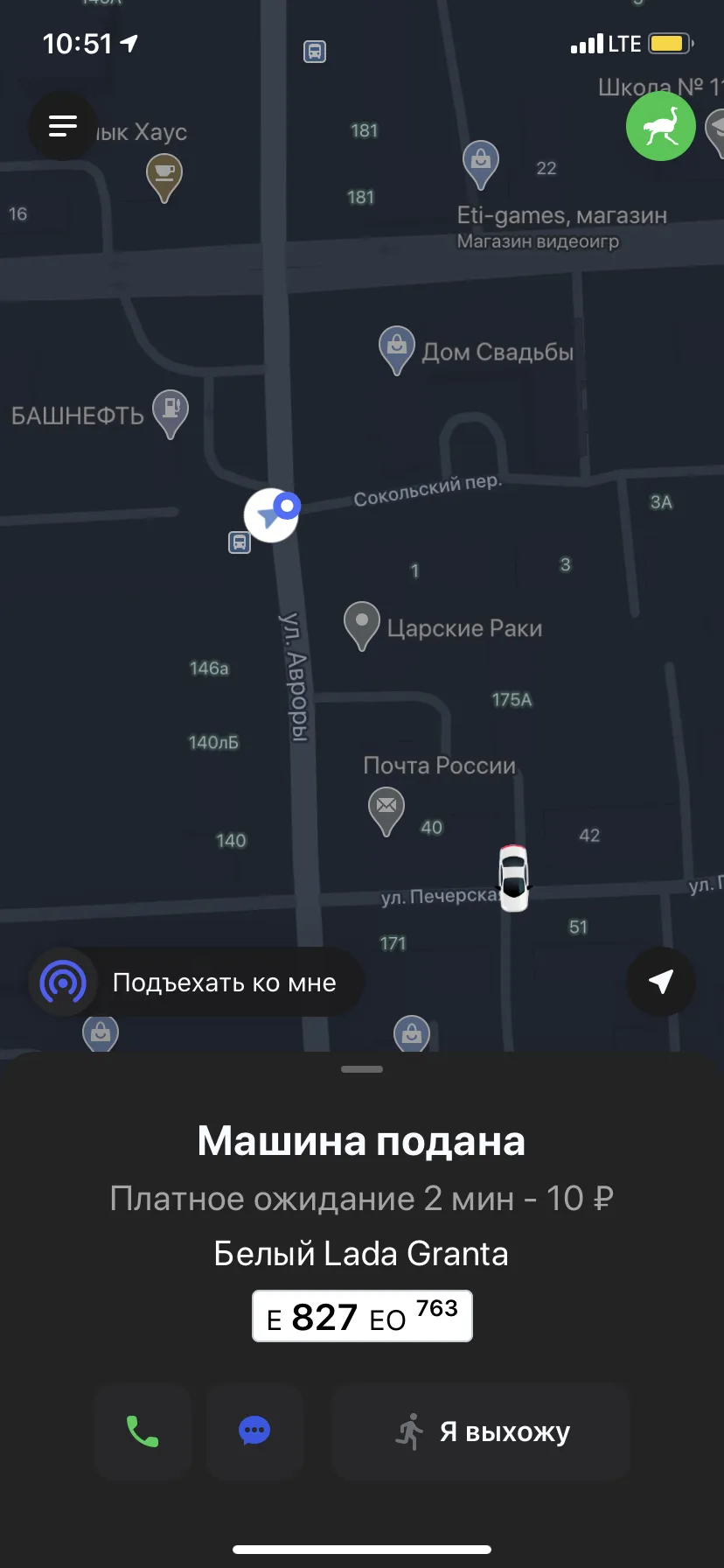
Task: Center map on my location
Action: (x=661, y=982)
